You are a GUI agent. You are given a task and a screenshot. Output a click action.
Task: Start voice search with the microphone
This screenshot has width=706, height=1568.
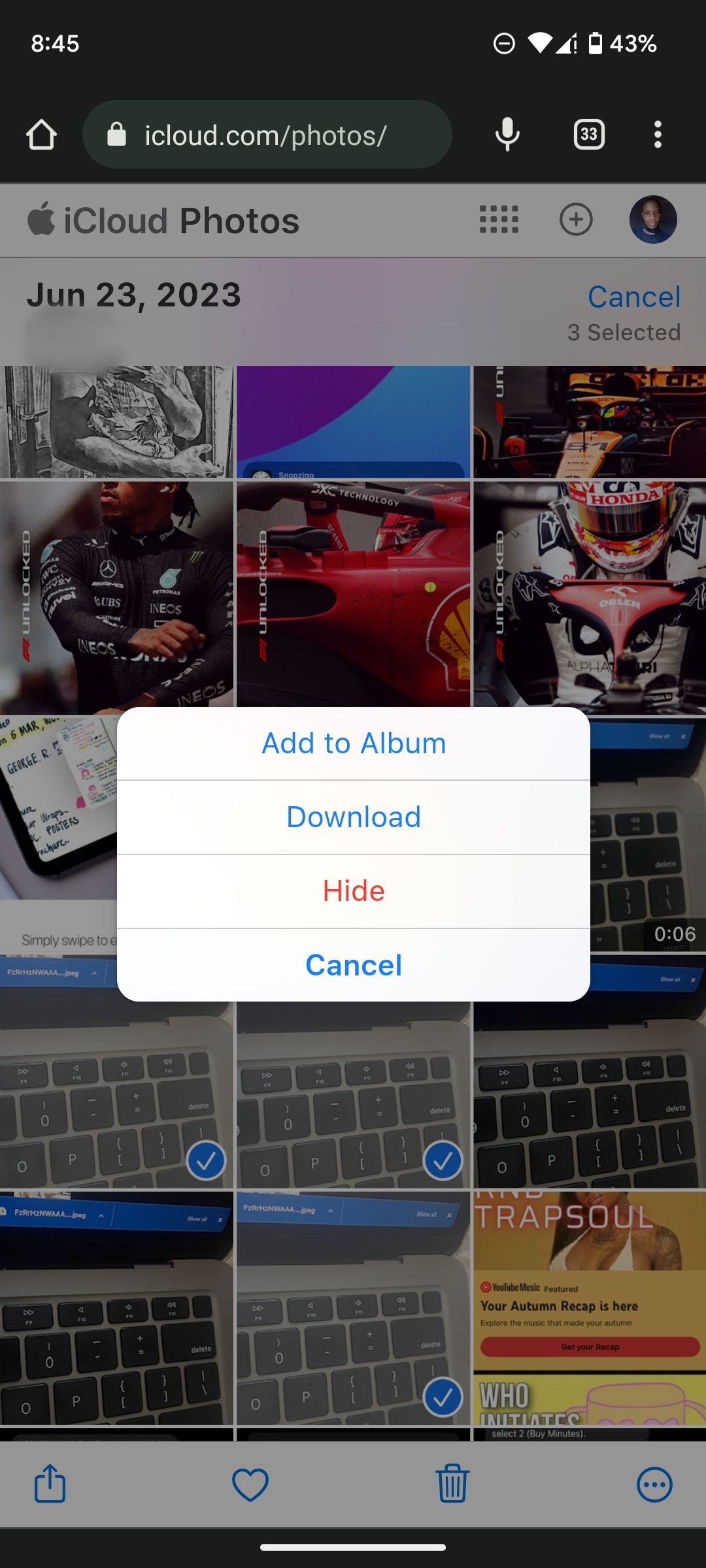[x=507, y=135]
